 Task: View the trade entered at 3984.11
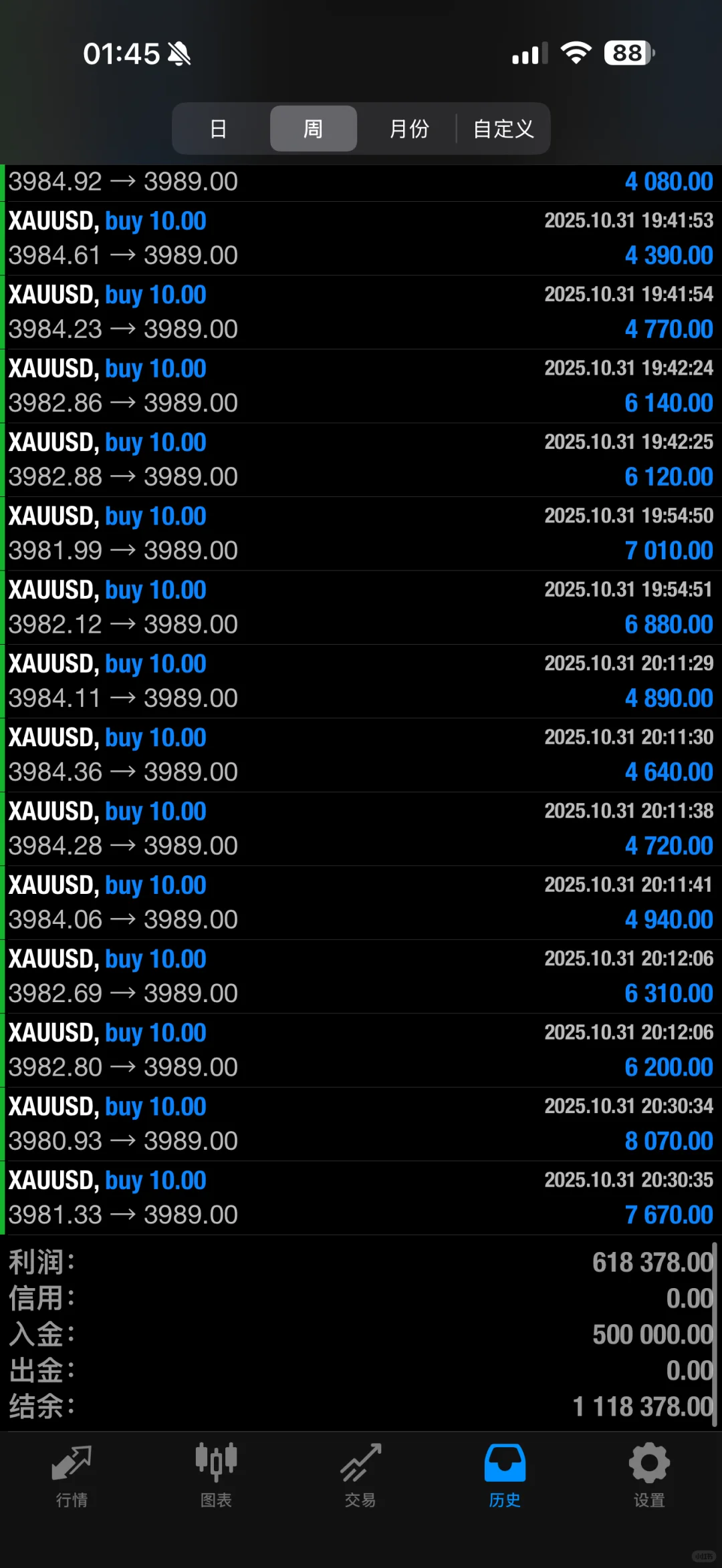coord(361,681)
